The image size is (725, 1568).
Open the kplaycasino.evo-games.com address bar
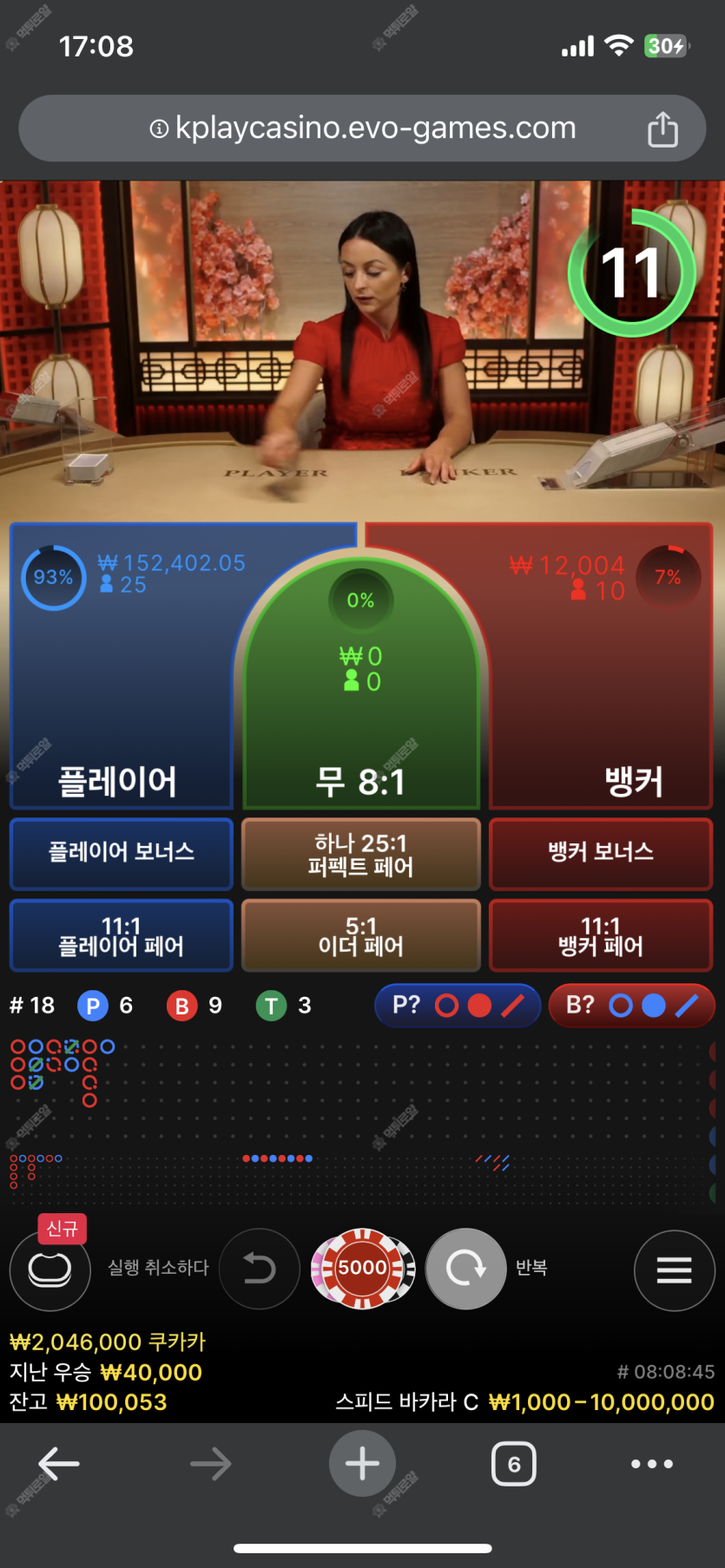pos(365,128)
